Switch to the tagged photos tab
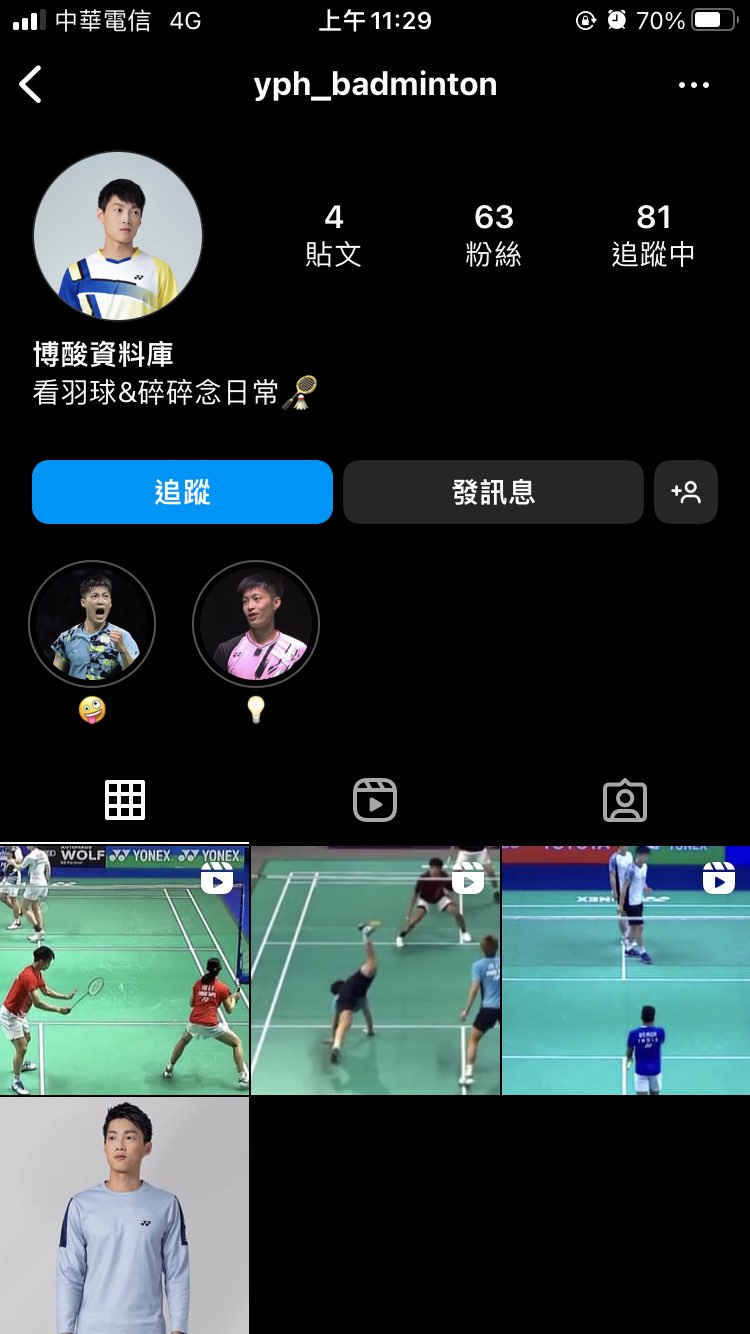Image resolution: width=750 pixels, height=1334 pixels. tap(625, 800)
